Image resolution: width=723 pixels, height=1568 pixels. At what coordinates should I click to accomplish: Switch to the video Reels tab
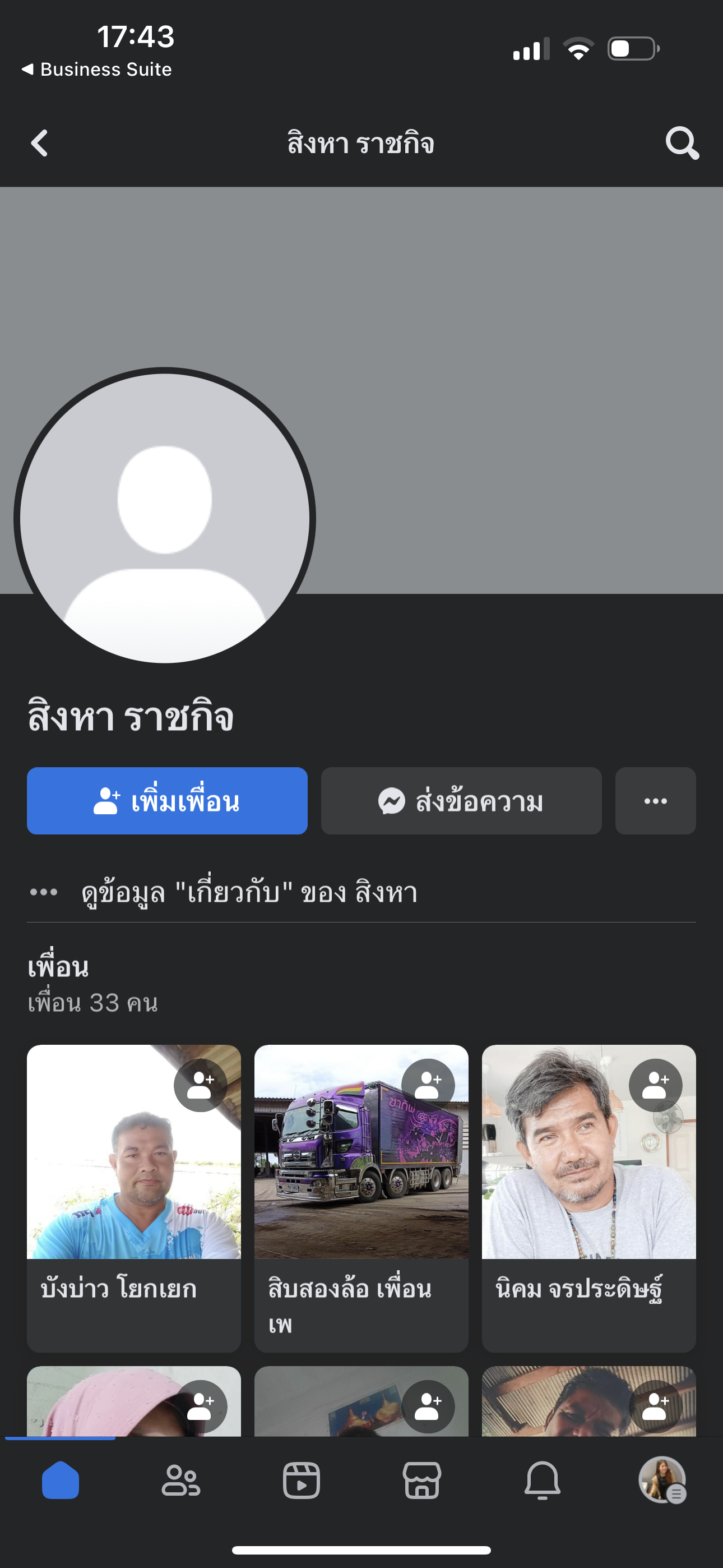tap(302, 1481)
